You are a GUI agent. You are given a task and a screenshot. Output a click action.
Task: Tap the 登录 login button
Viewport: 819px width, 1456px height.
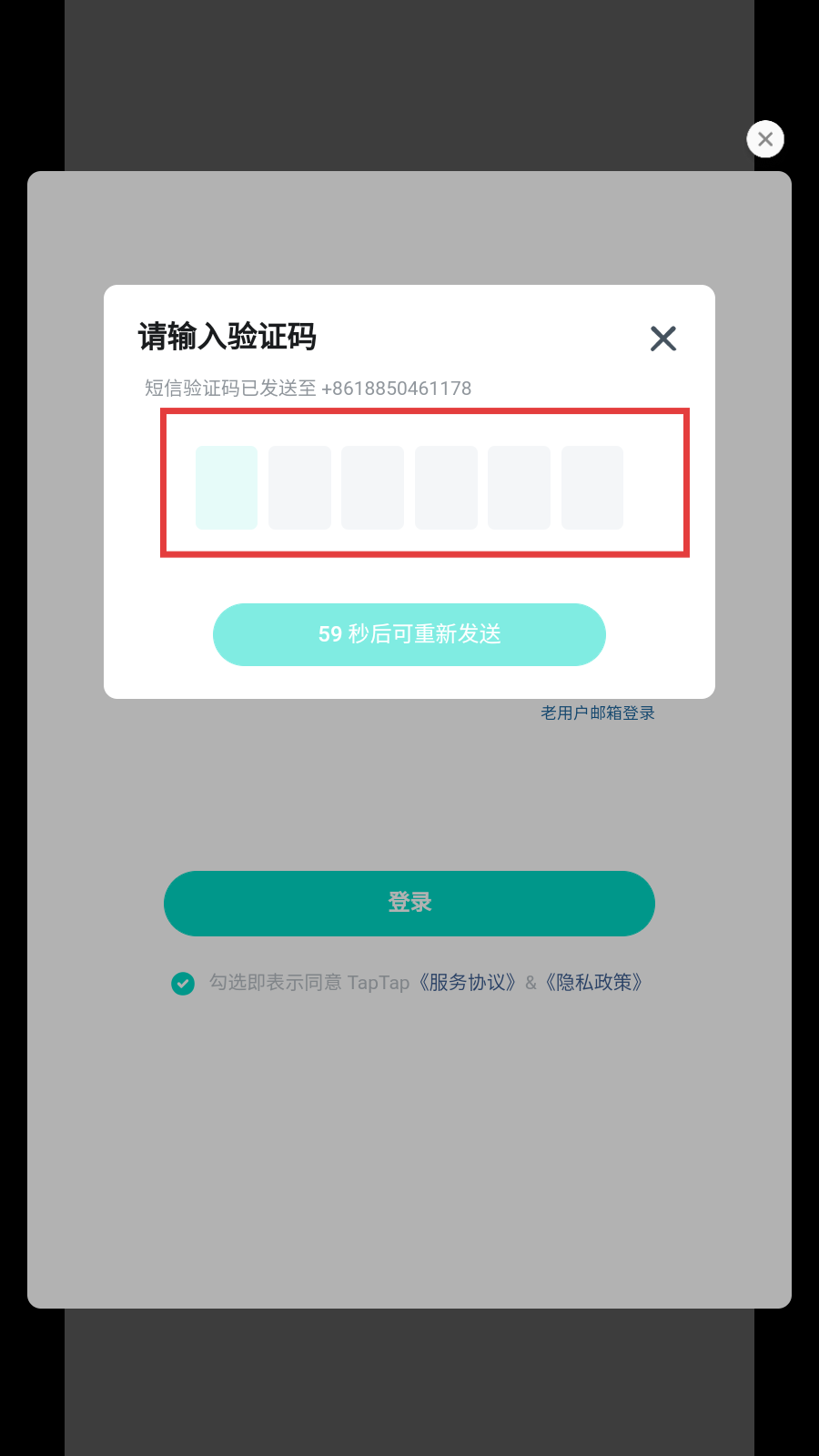[409, 903]
